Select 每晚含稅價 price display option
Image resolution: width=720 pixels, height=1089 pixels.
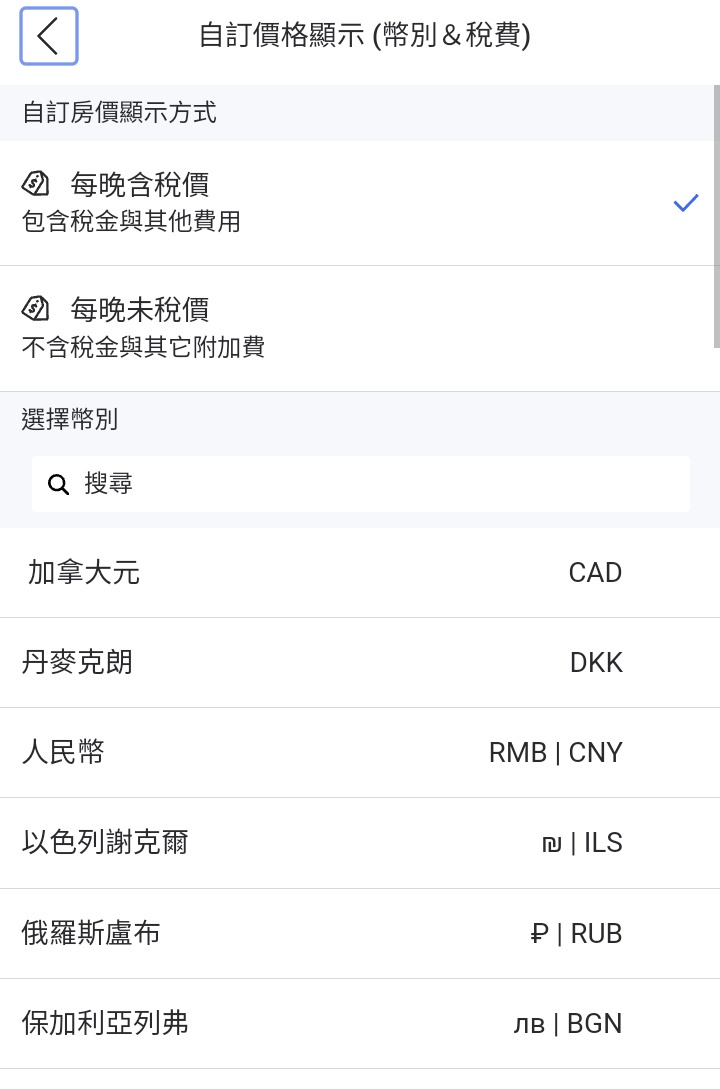point(360,203)
